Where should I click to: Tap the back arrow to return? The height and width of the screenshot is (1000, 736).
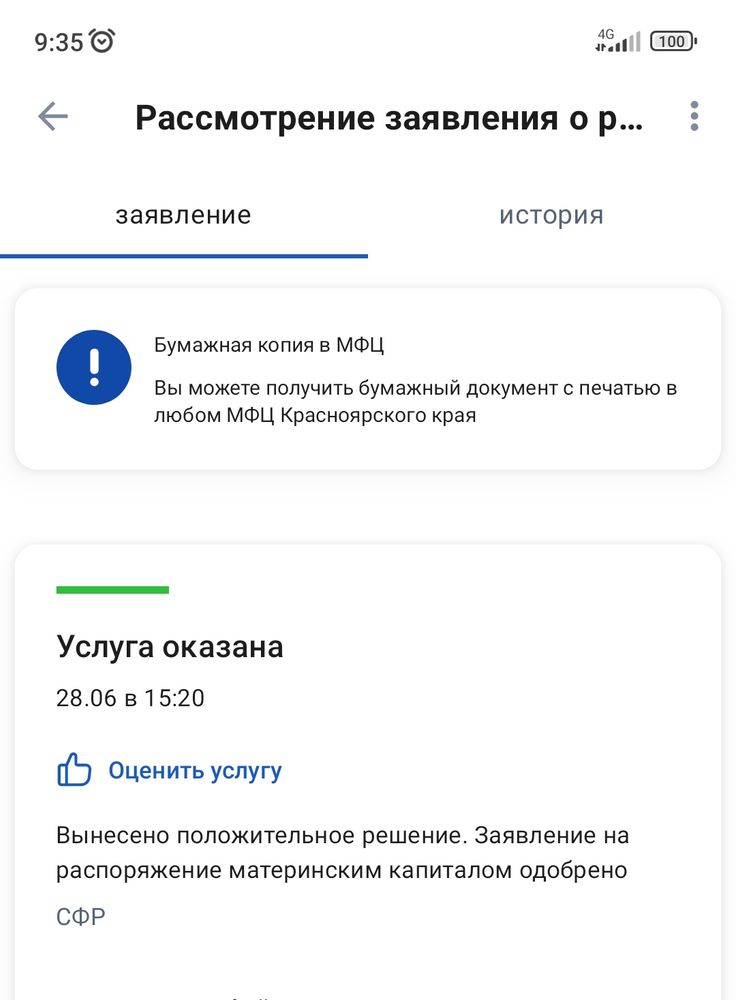(51, 117)
